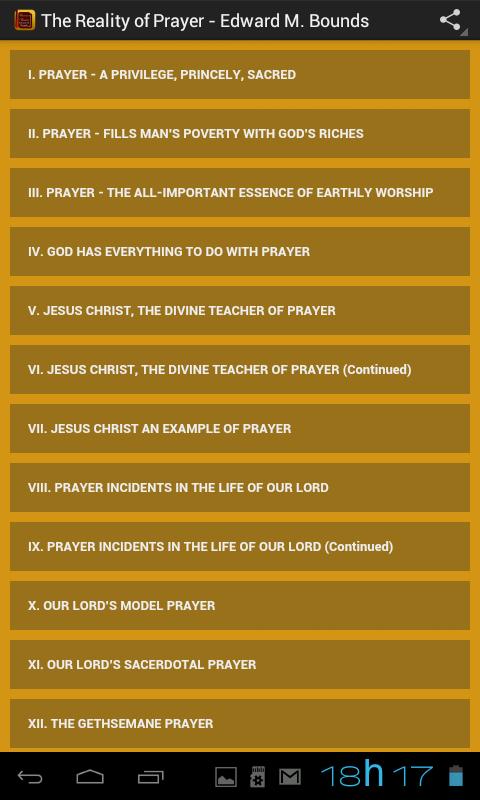This screenshot has width=480, height=800.
Task: Open chapter VI. Divine Teacher of Prayer (Continued)
Action: coord(240,369)
